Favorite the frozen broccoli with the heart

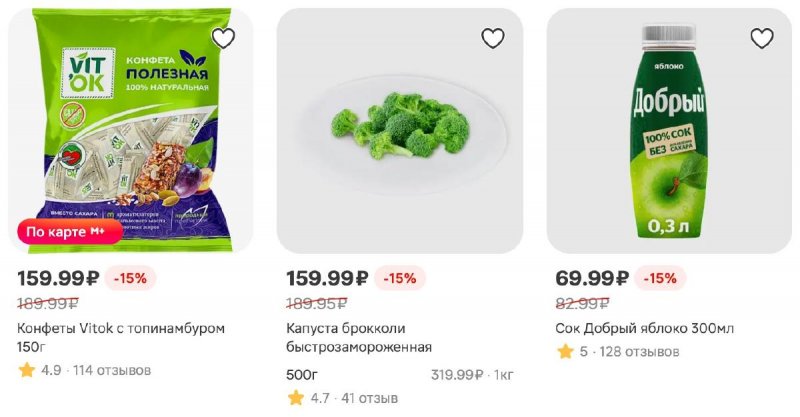click(493, 39)
